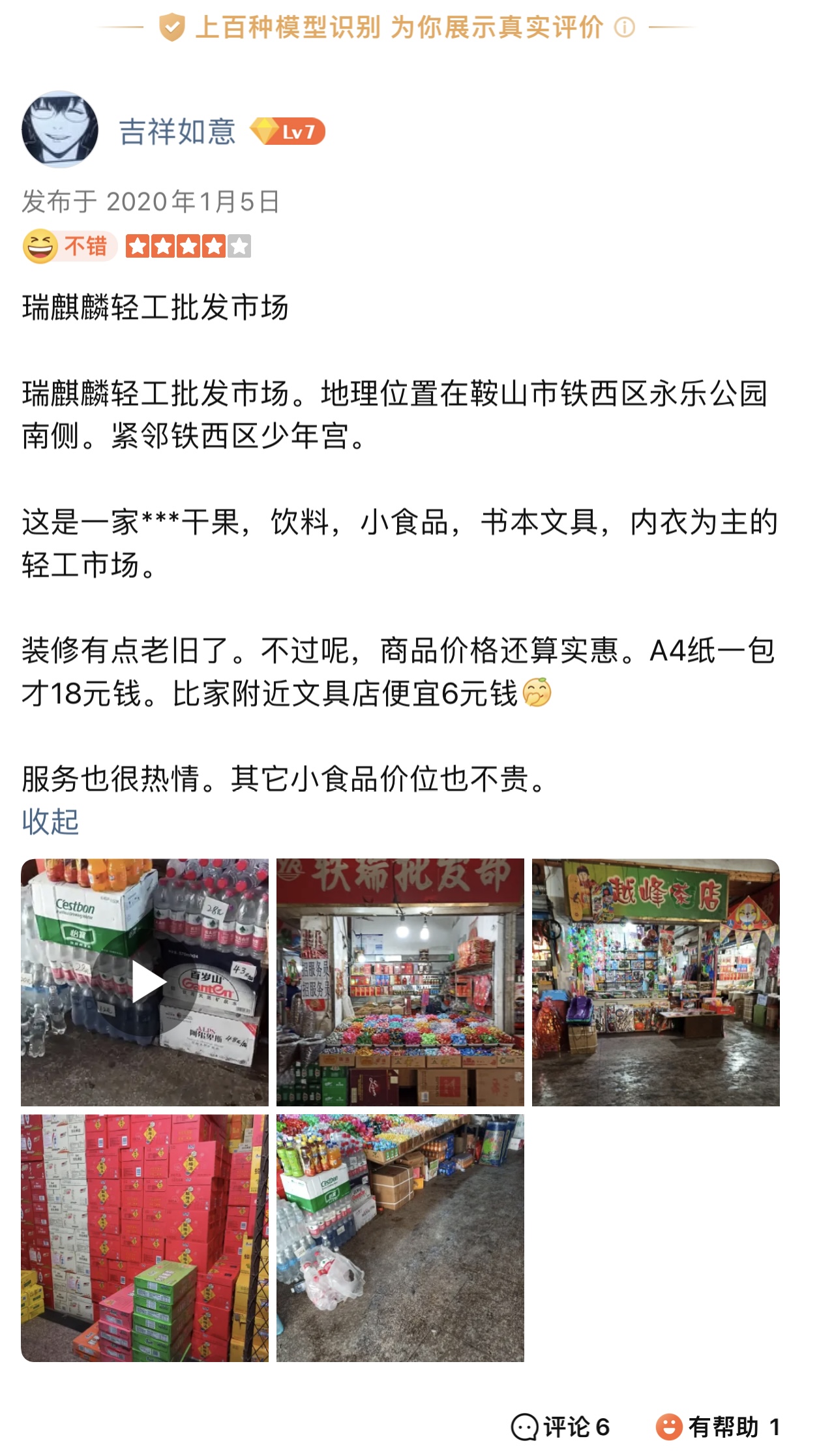
Task: Mark this review as 有帮助
Action: coord(718,1427)
